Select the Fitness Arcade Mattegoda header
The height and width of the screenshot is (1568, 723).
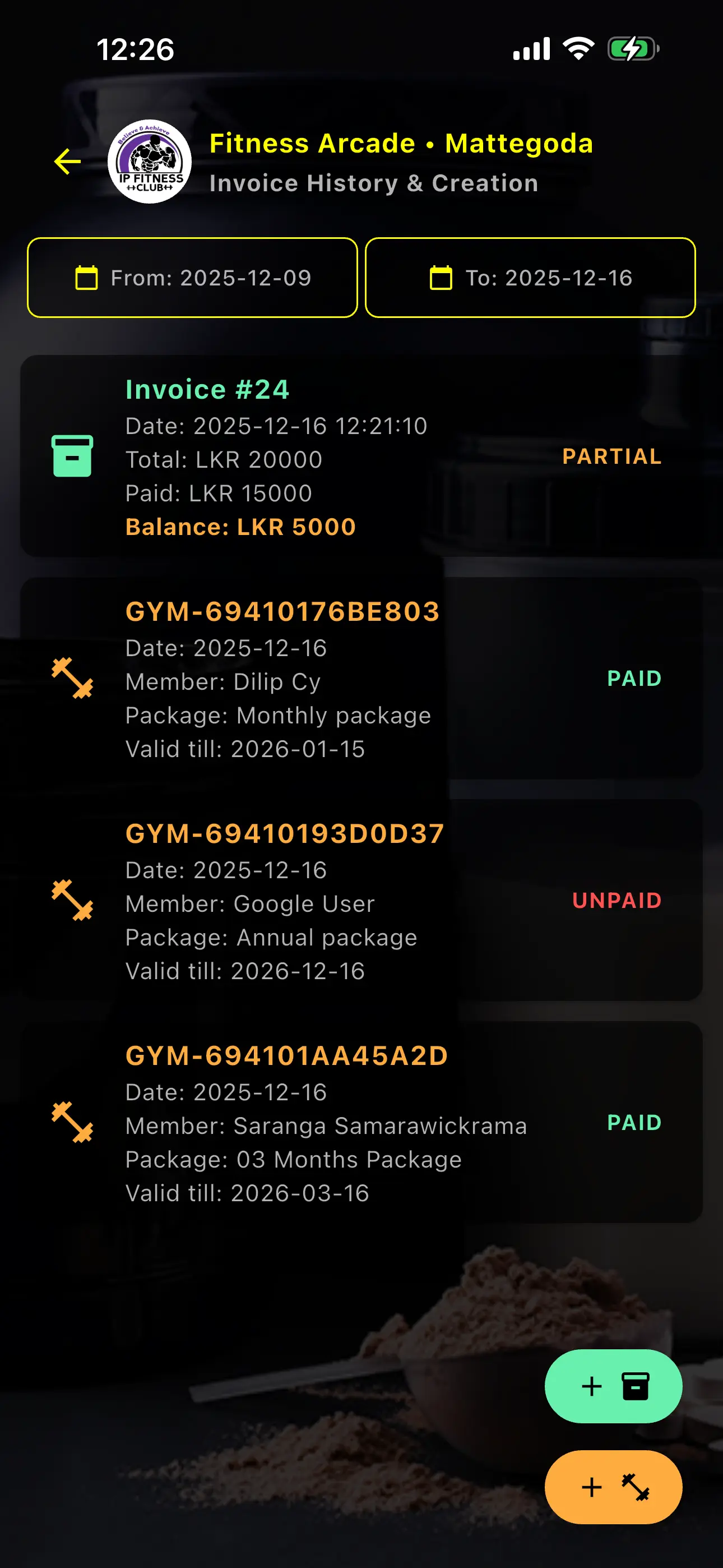pos(401,143)
